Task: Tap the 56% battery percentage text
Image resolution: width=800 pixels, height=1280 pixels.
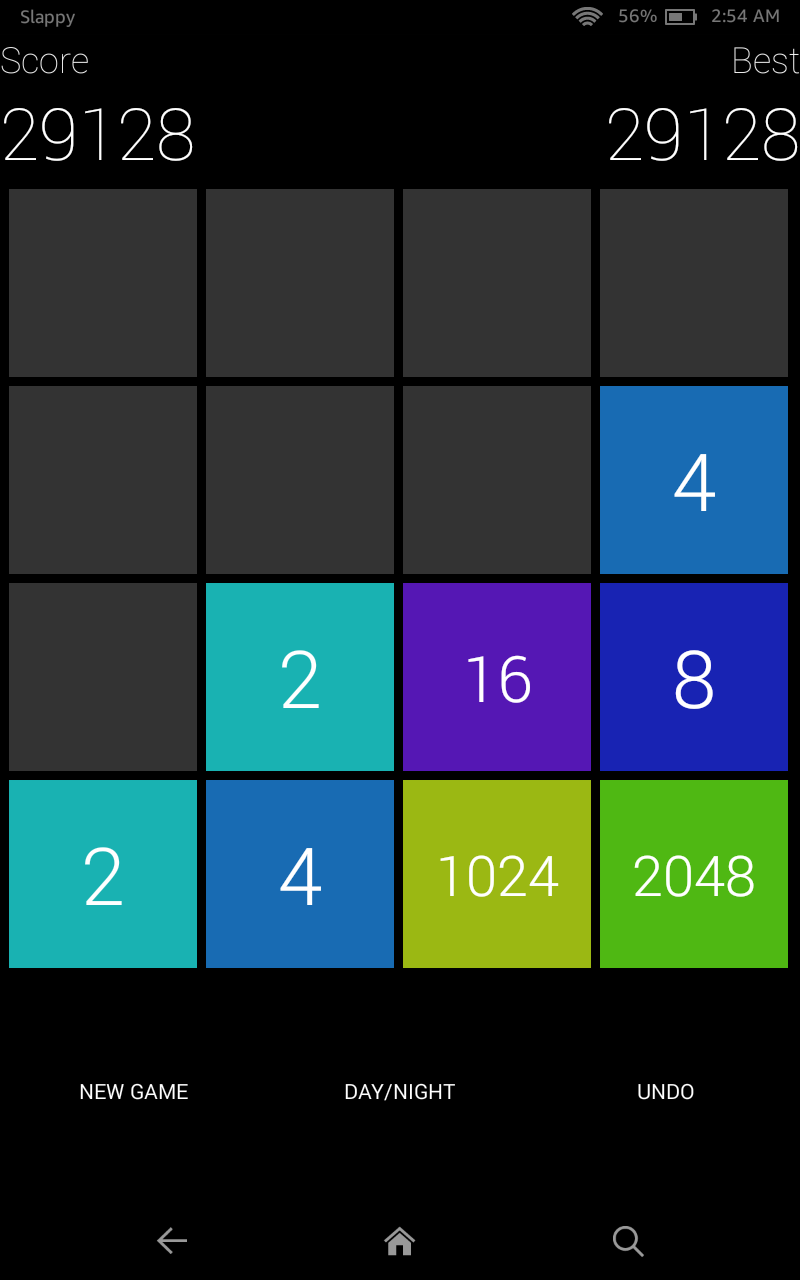Action: 634,16
